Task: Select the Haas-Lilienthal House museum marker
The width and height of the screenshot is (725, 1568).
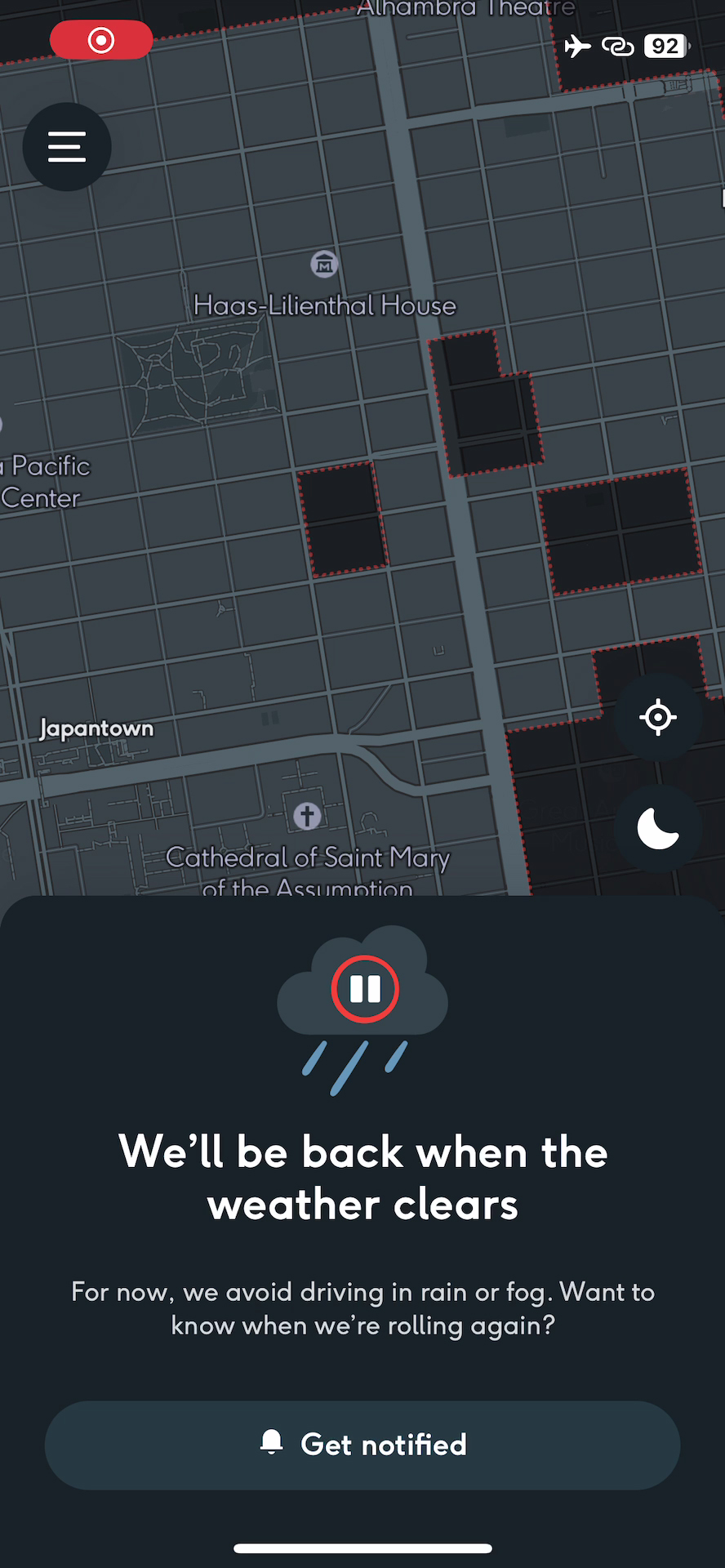Action: coord(324,264)
